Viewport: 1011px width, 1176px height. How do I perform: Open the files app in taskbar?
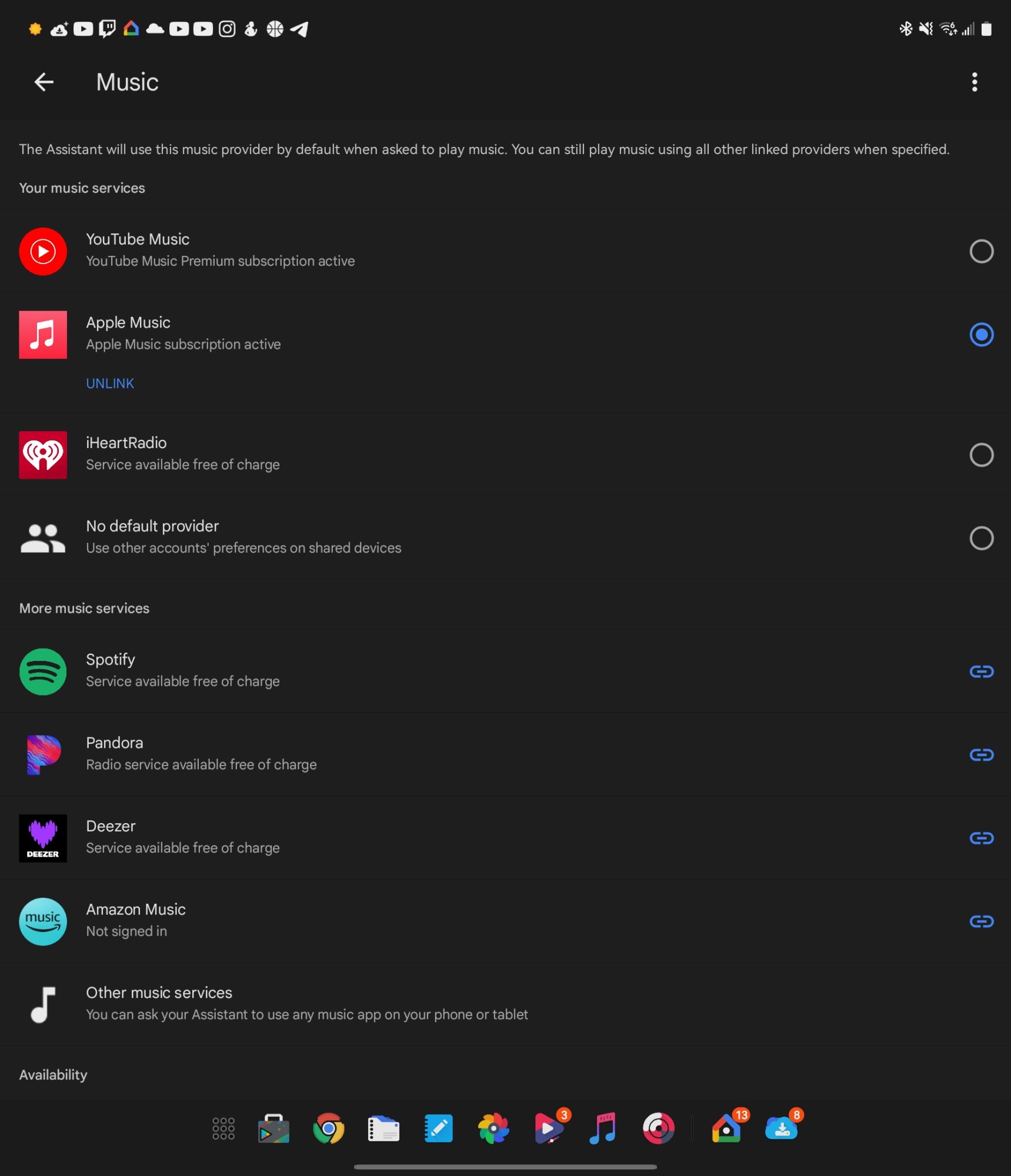pyautogui.click(x=383, y=1128)
